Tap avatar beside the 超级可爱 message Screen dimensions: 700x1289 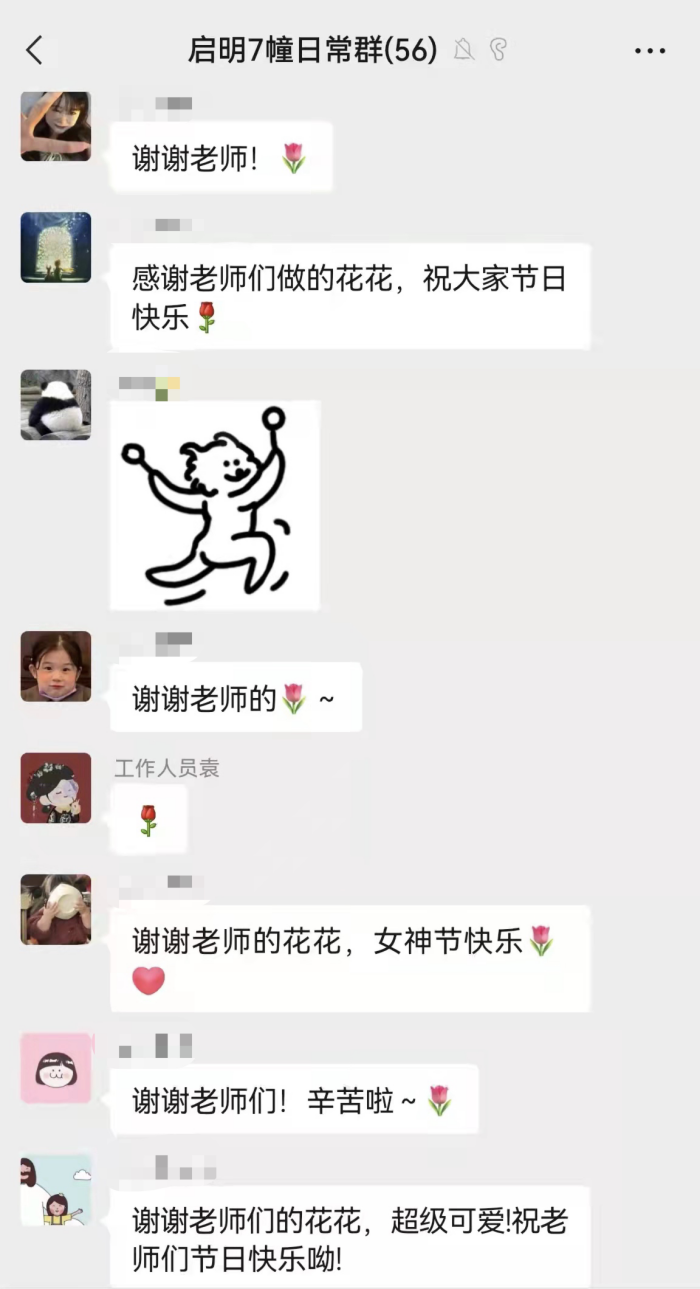point(56,1190)
